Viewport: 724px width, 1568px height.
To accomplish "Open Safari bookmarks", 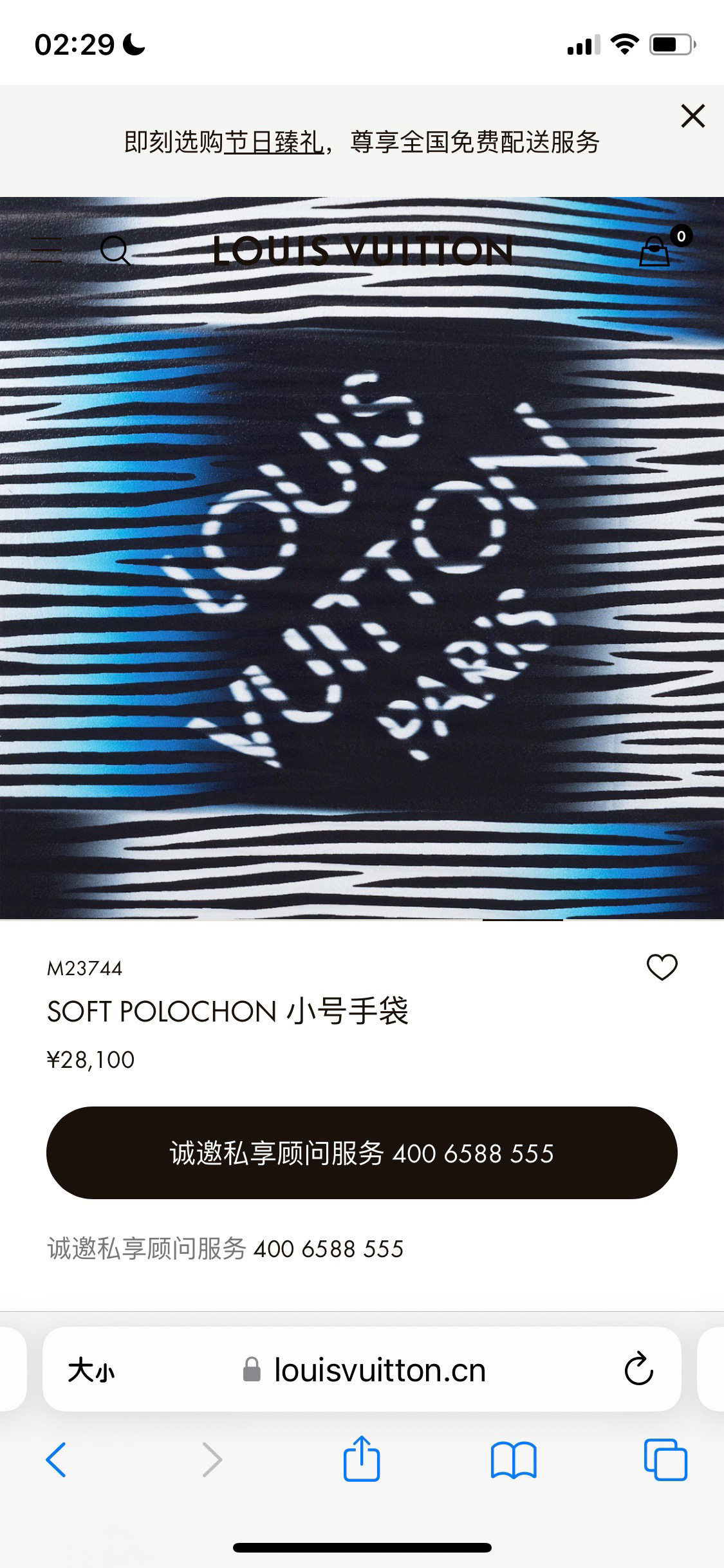I will click(513, 1460).
